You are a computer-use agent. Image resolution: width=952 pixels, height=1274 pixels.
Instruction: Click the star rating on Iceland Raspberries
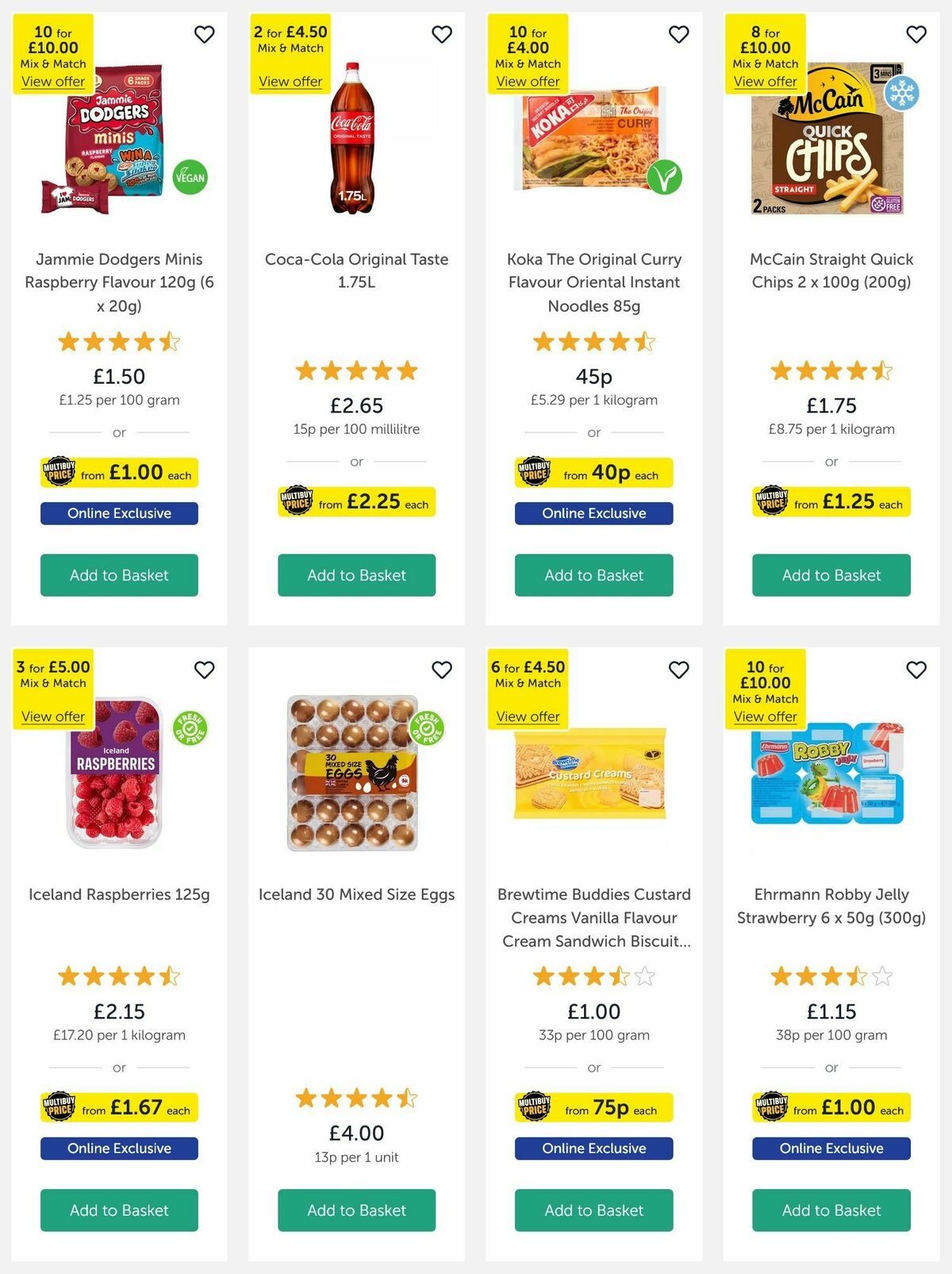119,977
